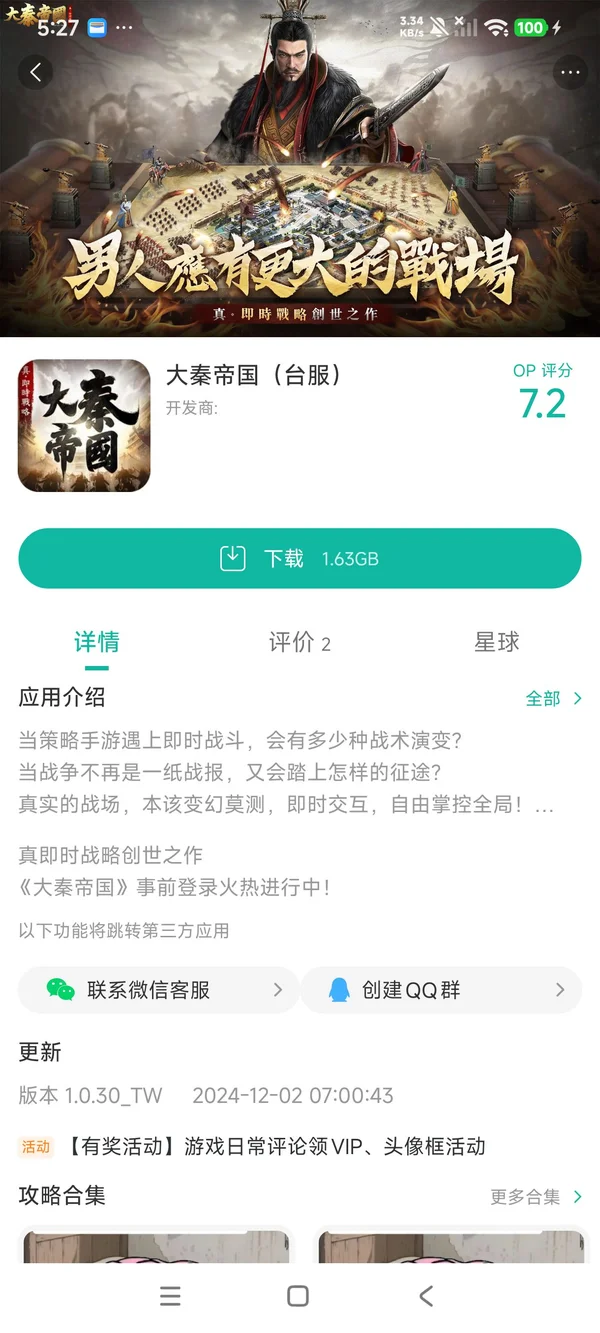Tap the system home button
This screenshot has height=1333, width=600.
tap(298, 1296)
